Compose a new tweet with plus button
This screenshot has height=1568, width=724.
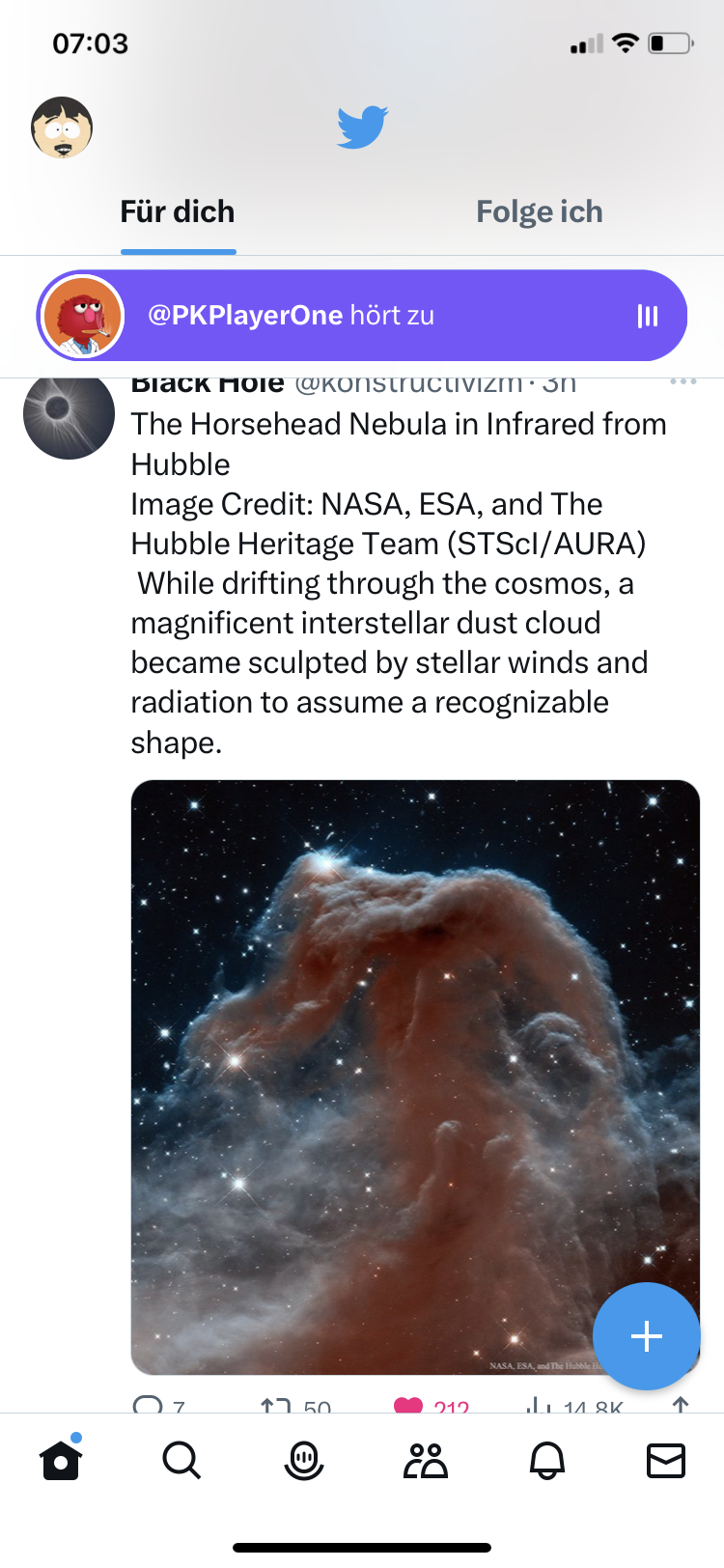click(x=646, y=1336)
